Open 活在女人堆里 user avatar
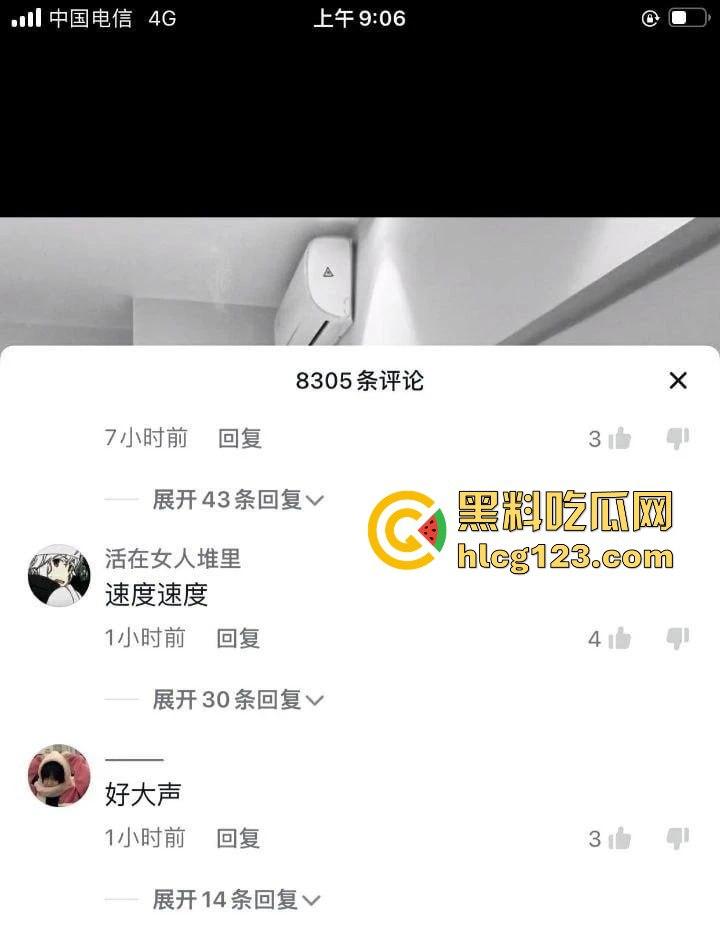Image resolution: width=720 pixels, height=927 pixels. click(59, 576)
